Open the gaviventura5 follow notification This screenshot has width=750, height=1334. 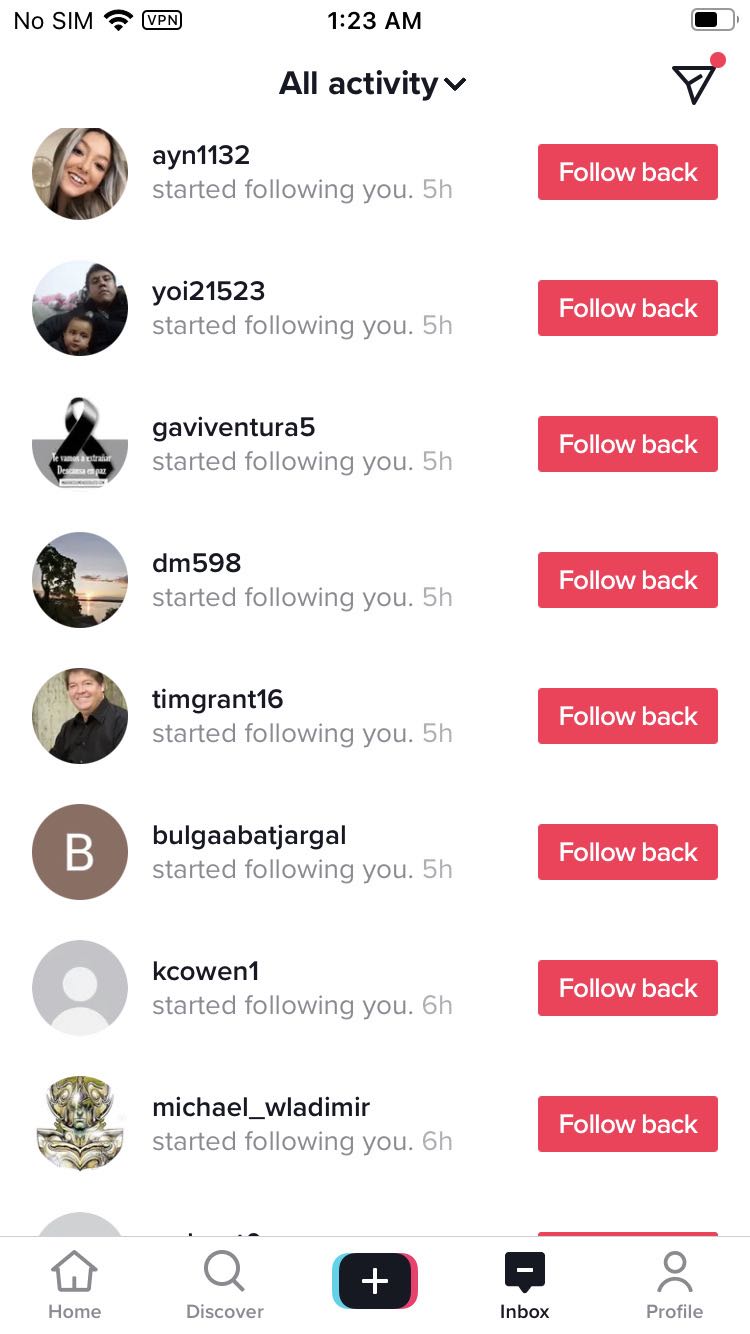(x=300, y=444)
